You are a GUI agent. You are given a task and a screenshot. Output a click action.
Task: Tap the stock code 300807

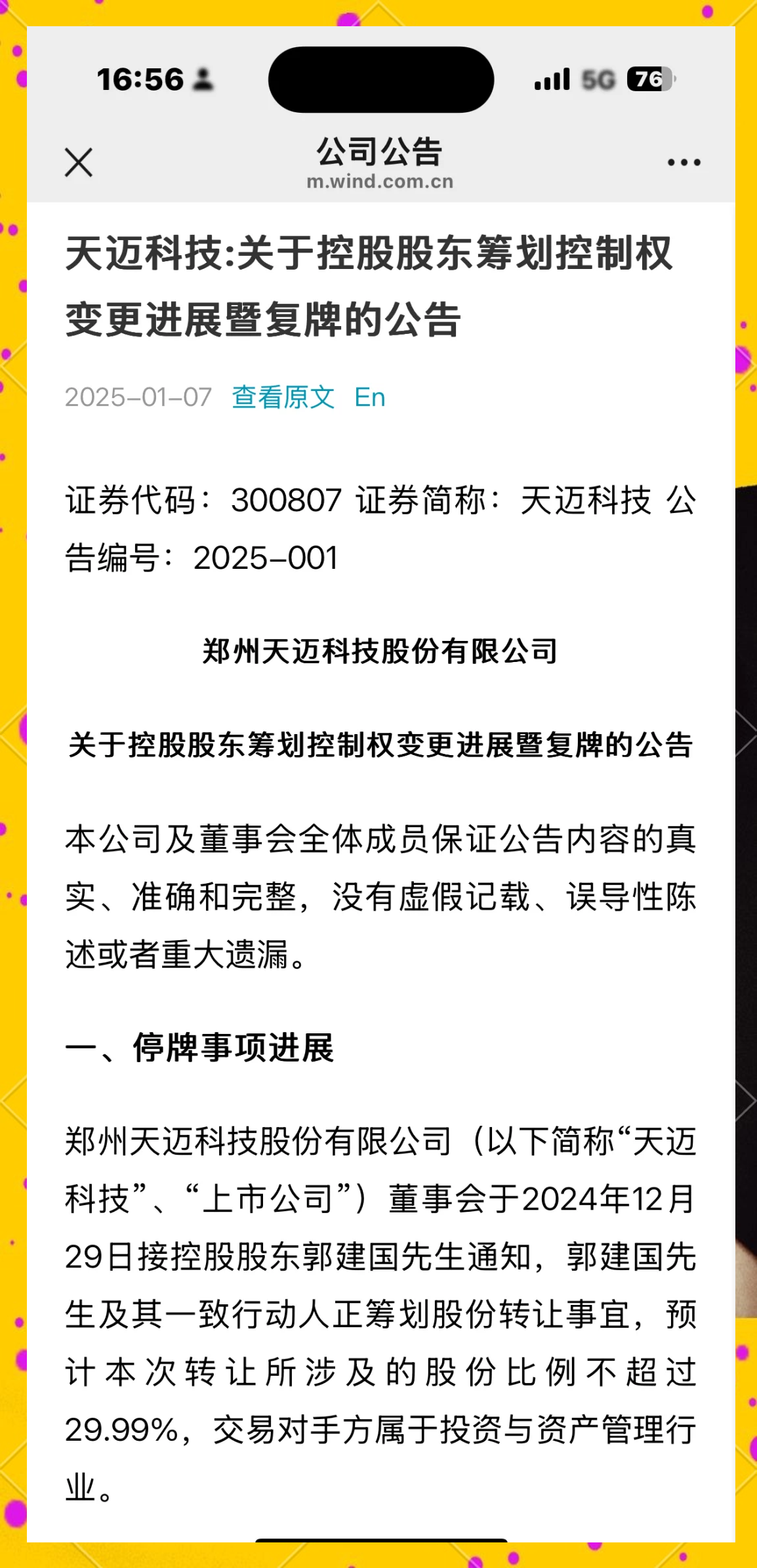283,502
